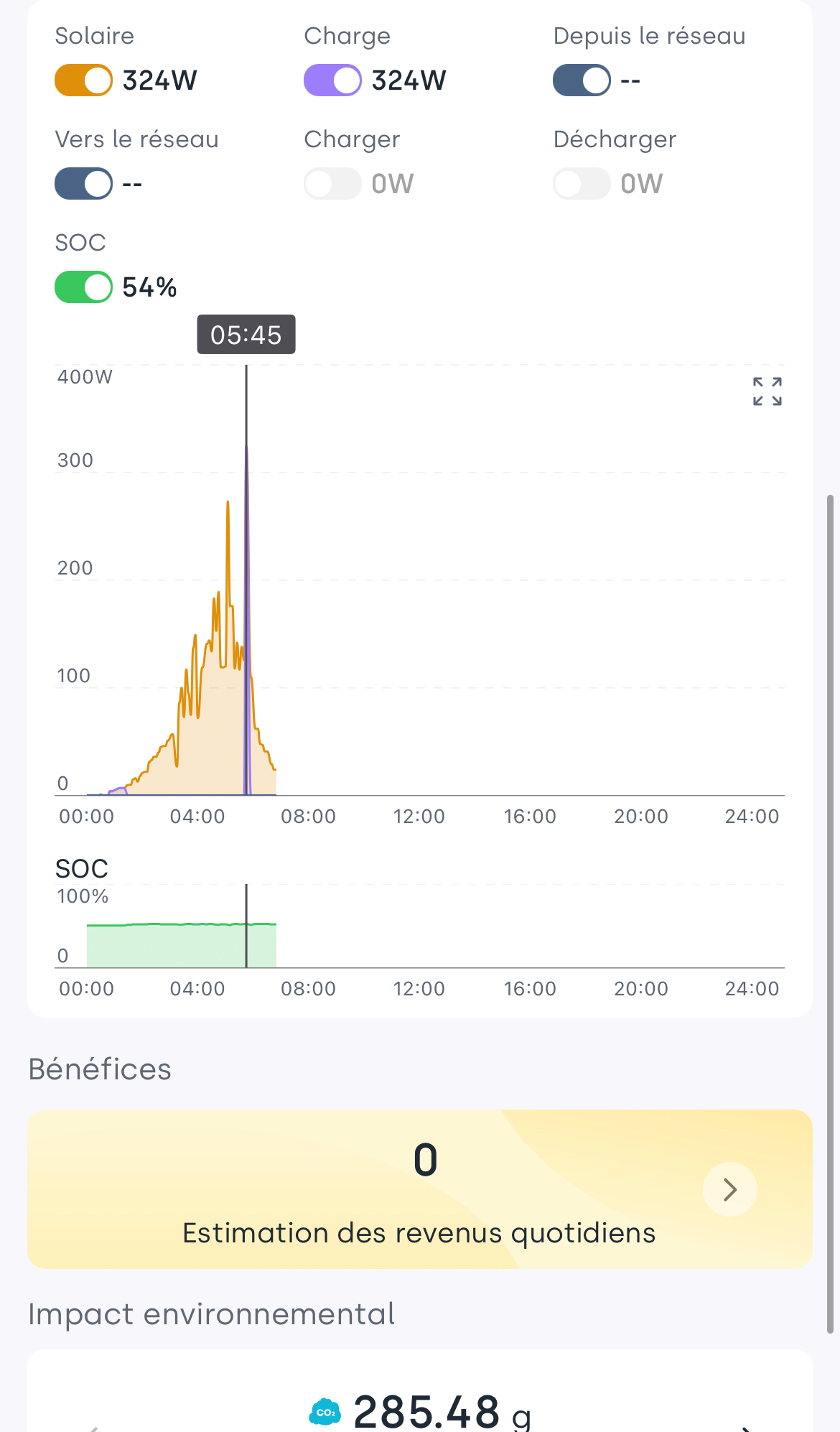Screen dimensions: 840x1432
Task: Enable the Charger series toggle
Action: (332, 183)
